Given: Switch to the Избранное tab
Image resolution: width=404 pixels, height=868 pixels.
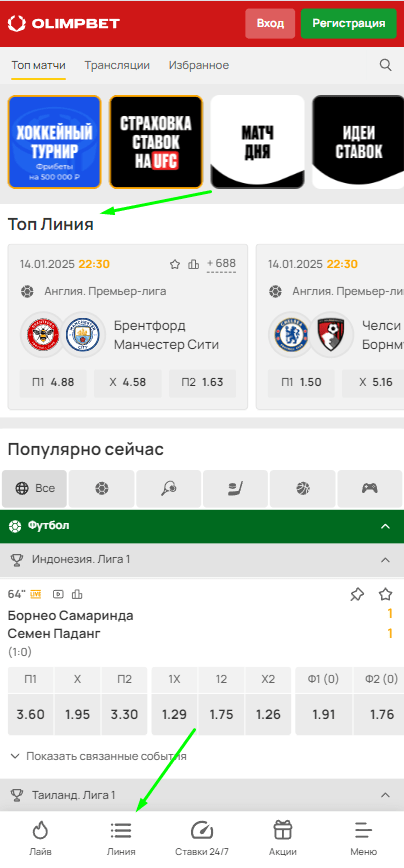Looking at the screenshot, I should point(199,65).
